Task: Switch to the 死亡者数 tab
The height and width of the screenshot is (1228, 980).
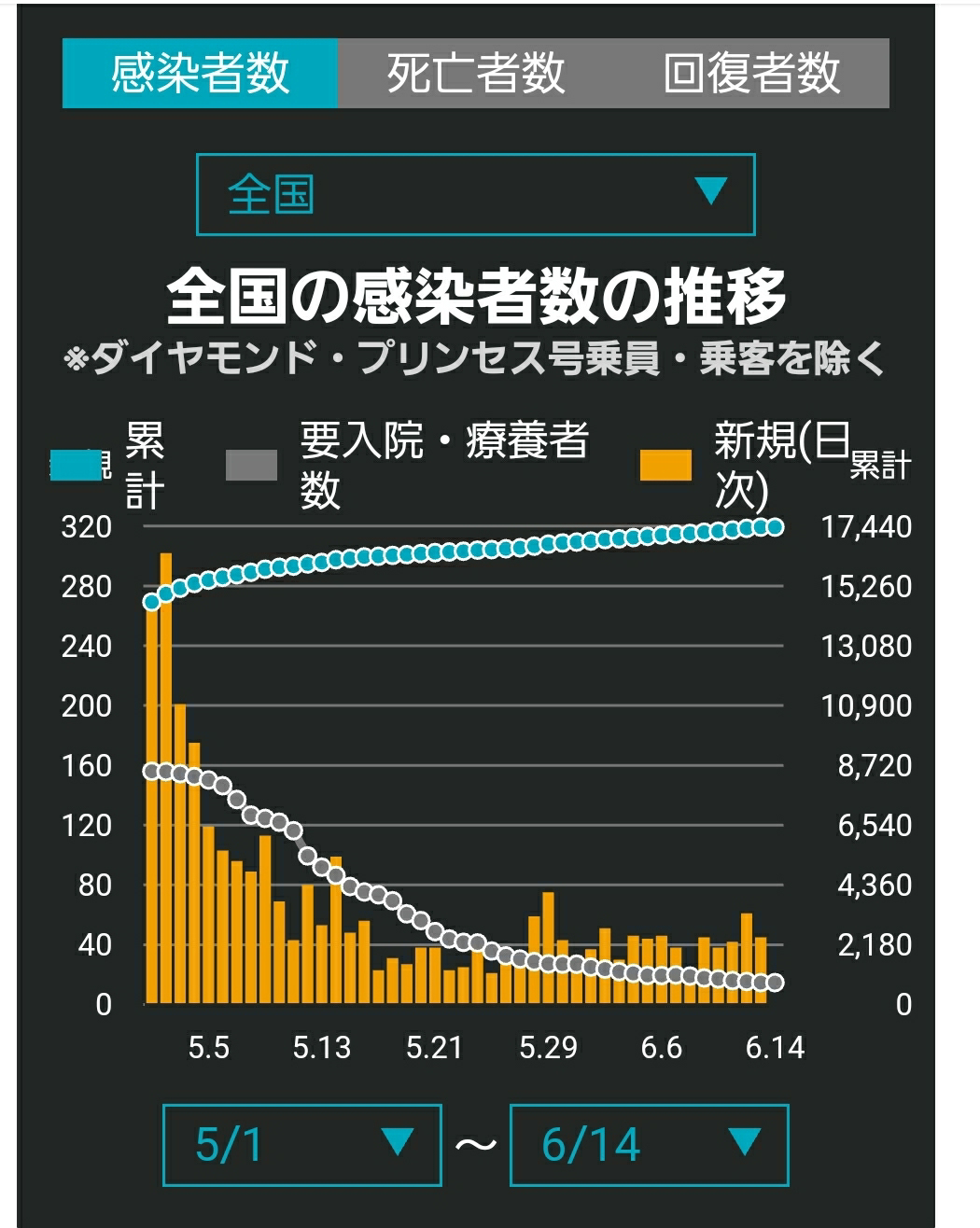Action: pos(476,73)
